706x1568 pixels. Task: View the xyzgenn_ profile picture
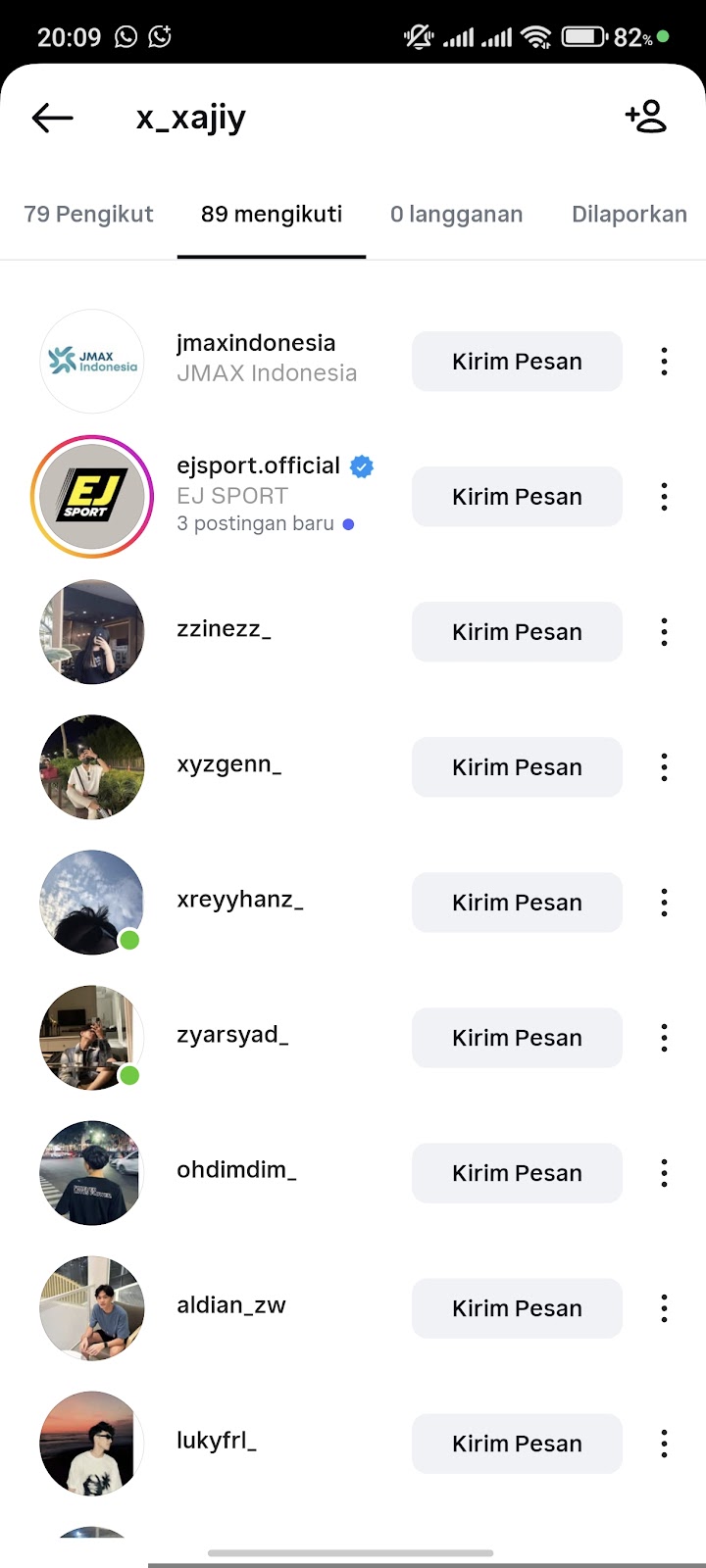[92, 767]
